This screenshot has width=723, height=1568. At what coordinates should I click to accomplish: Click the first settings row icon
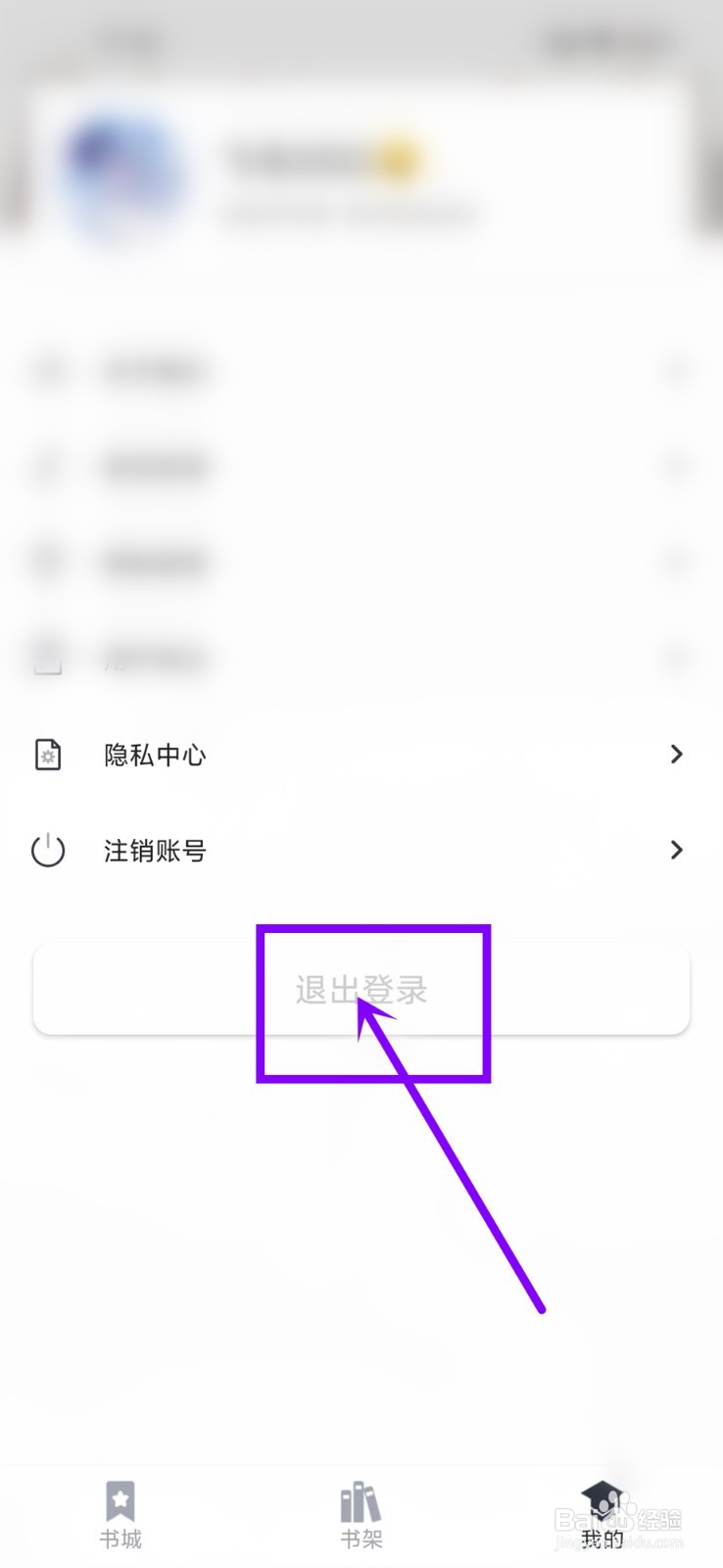click(x=49, y=370)
